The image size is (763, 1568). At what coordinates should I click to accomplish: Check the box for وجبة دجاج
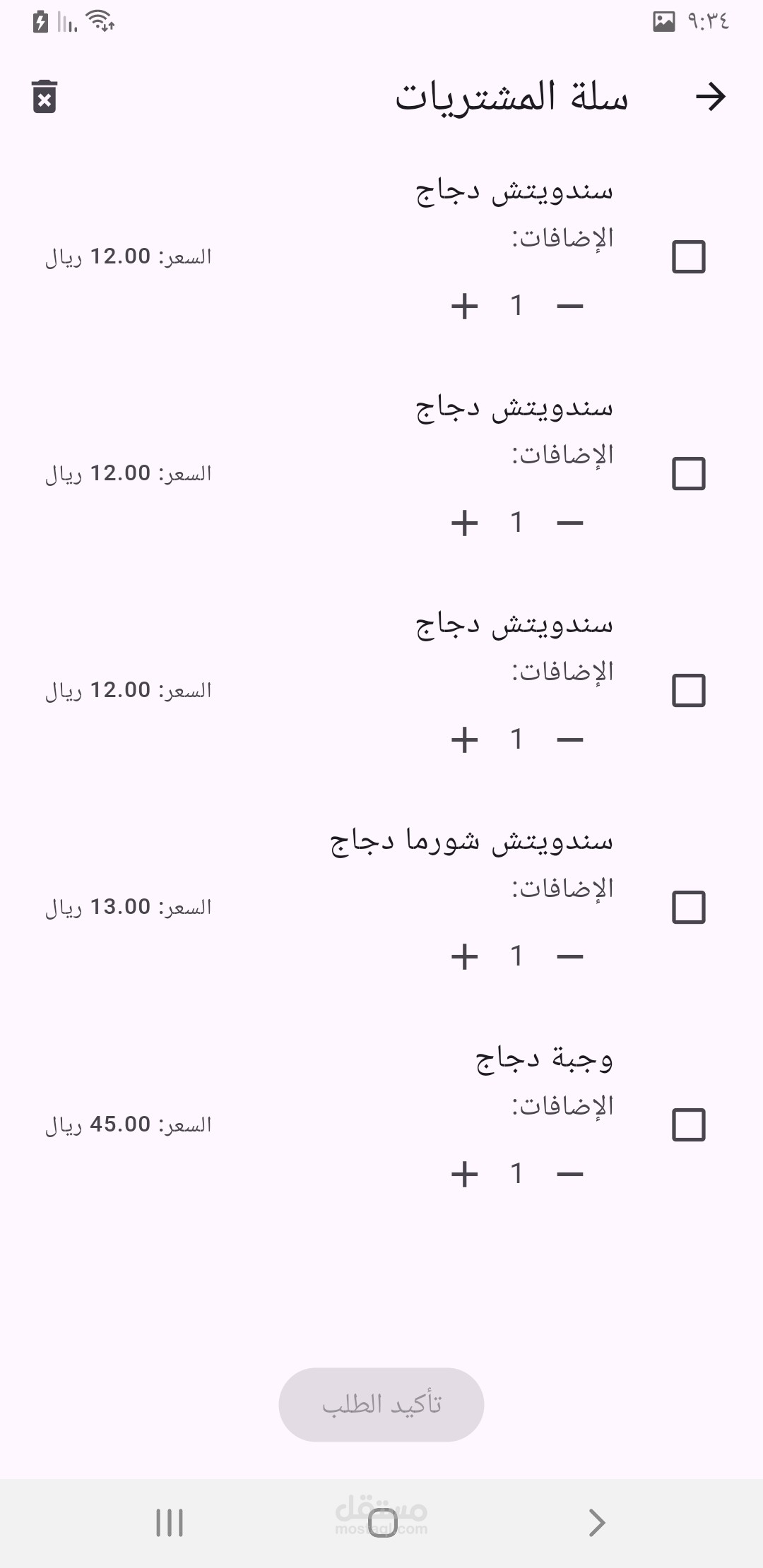pyautogui.click(x=688, y=1124)
